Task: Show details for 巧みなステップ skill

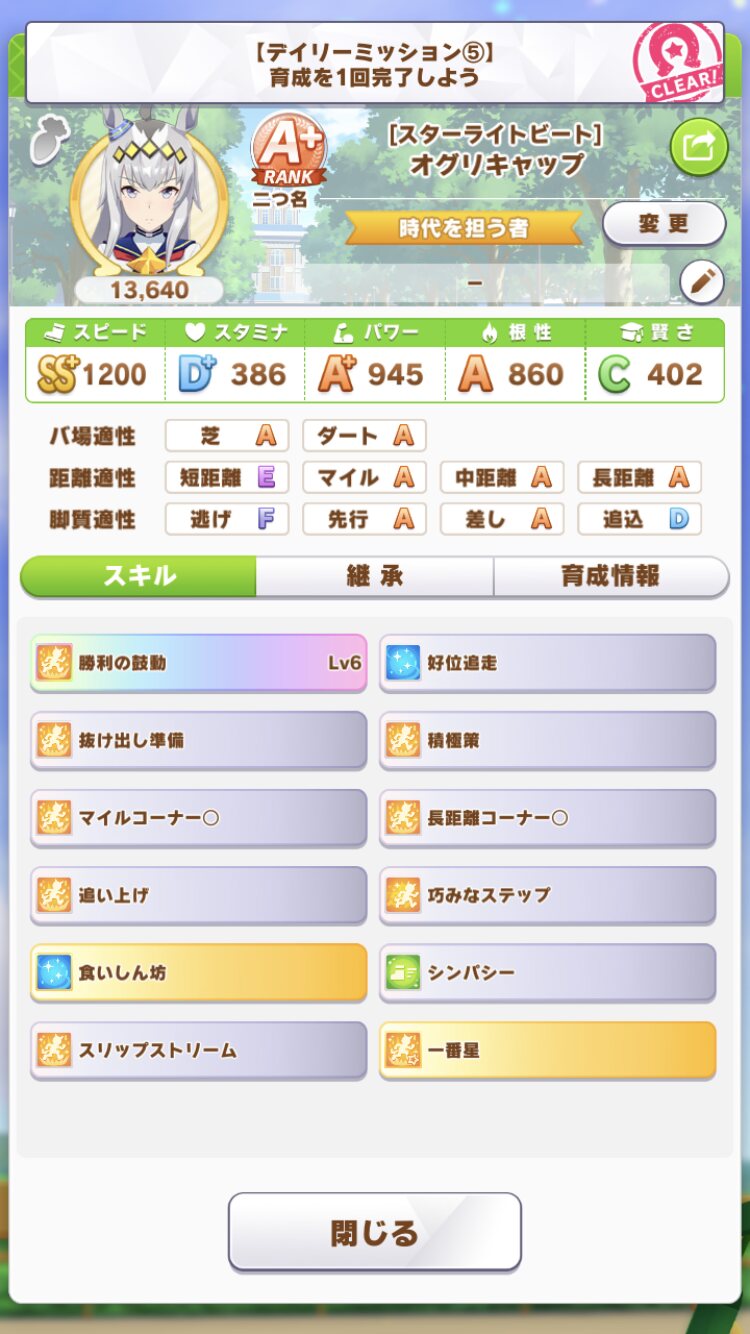Action: [x=547, y=895]
